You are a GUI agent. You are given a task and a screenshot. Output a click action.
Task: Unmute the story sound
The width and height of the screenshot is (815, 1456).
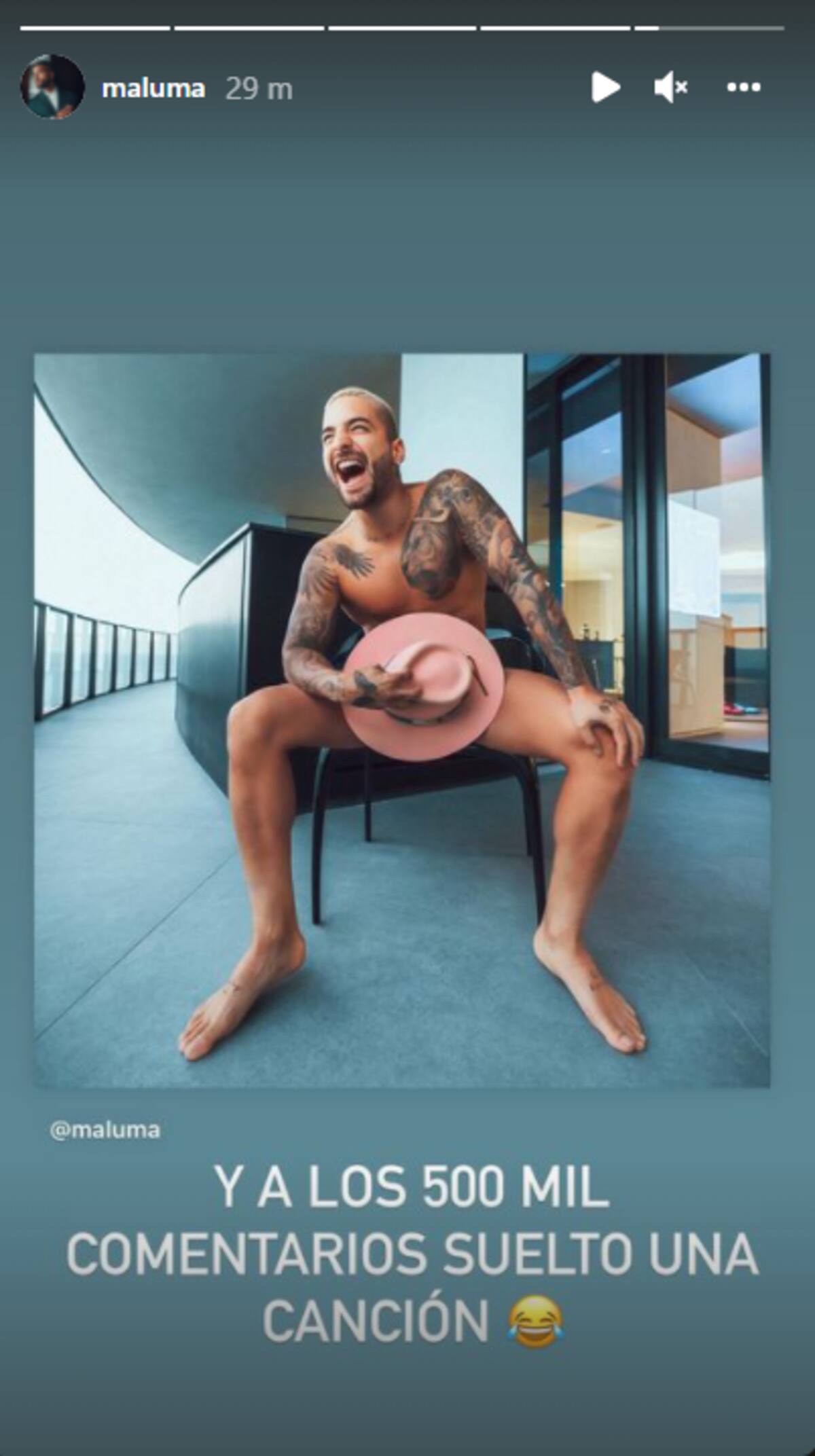pyautogui.click(x=670, y=88)
